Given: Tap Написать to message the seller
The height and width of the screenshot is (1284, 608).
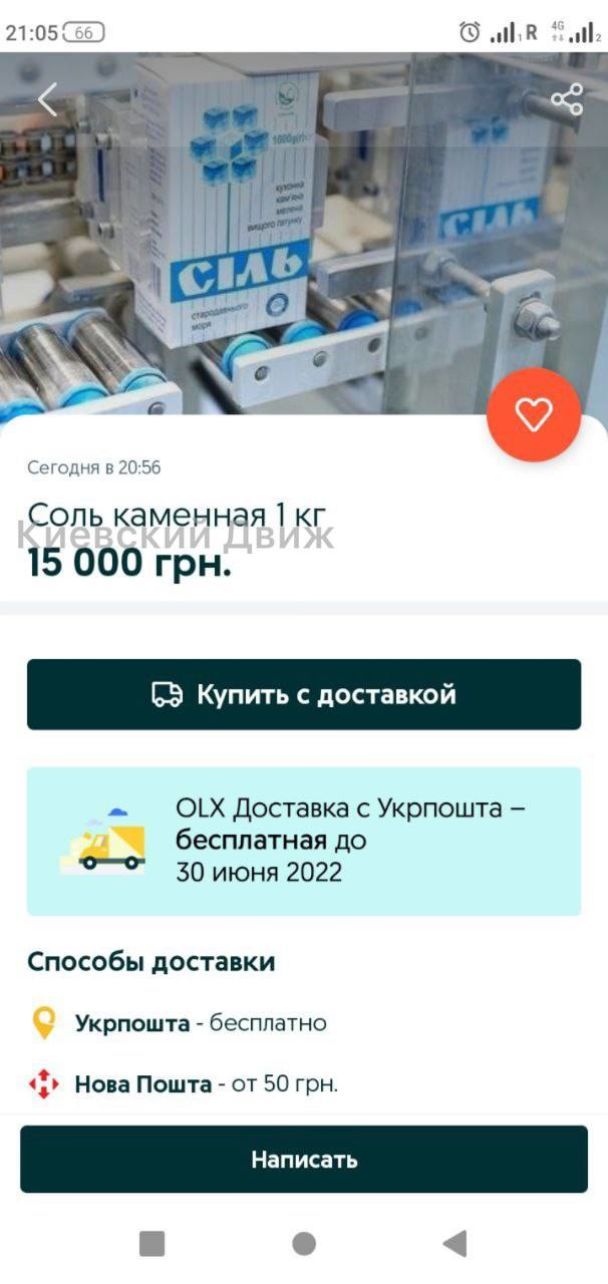Looking at the screenshot, I should point(304,1159).
